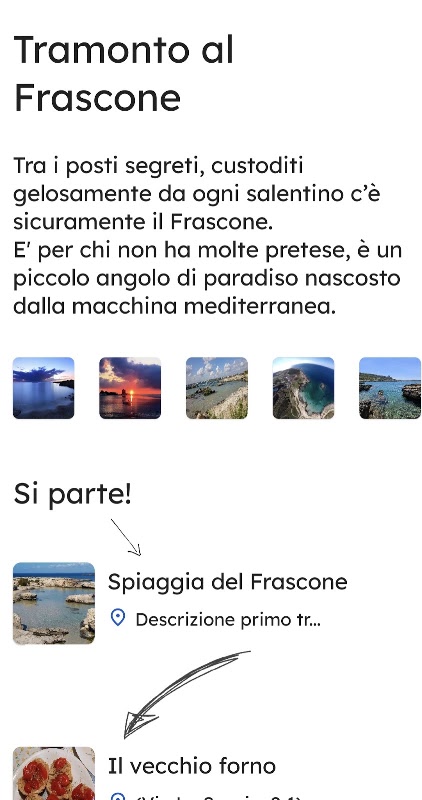View the rocky shoreline with clouds photo
This screenshot has height=800, width=422.
217,388
